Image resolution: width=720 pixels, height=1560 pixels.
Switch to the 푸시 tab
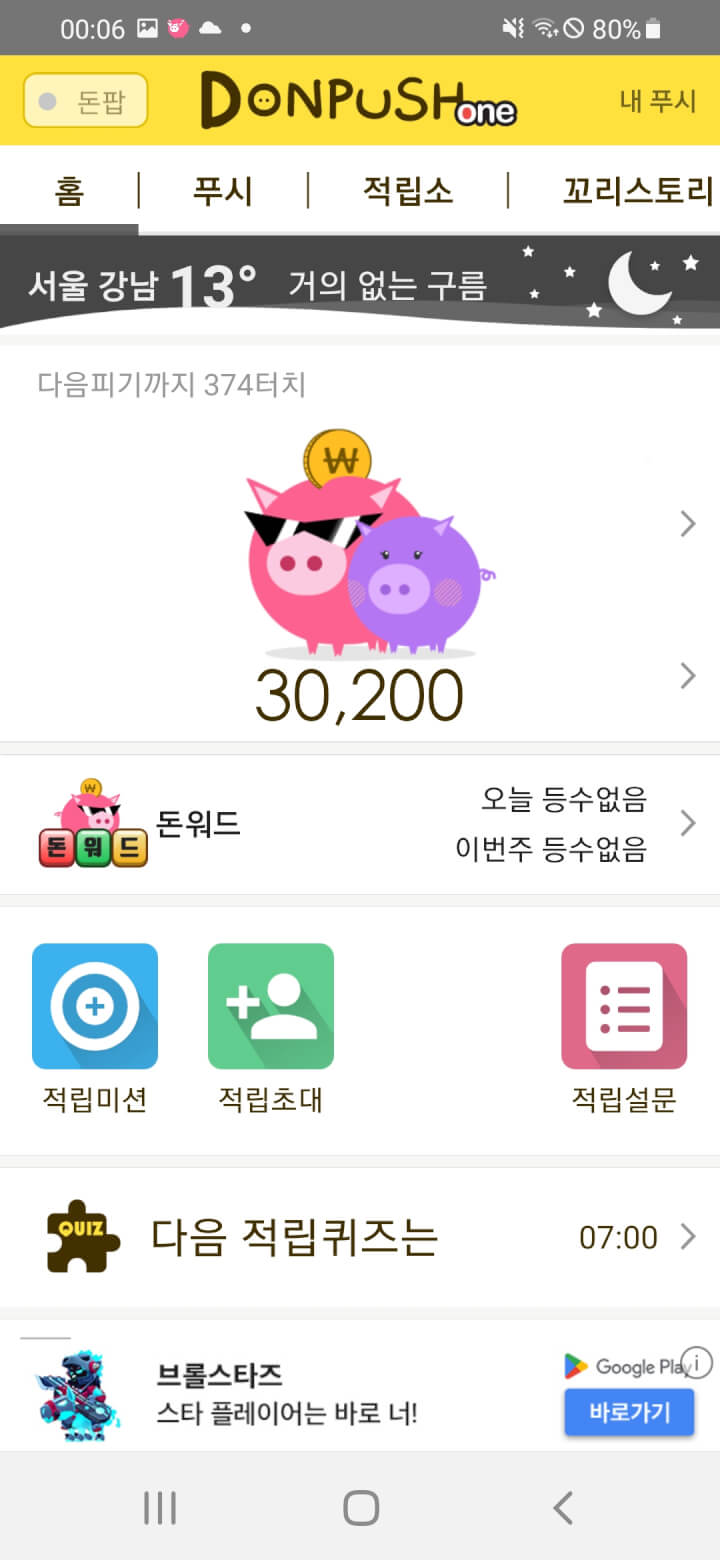pyautogui.click(x=222, y=190)
